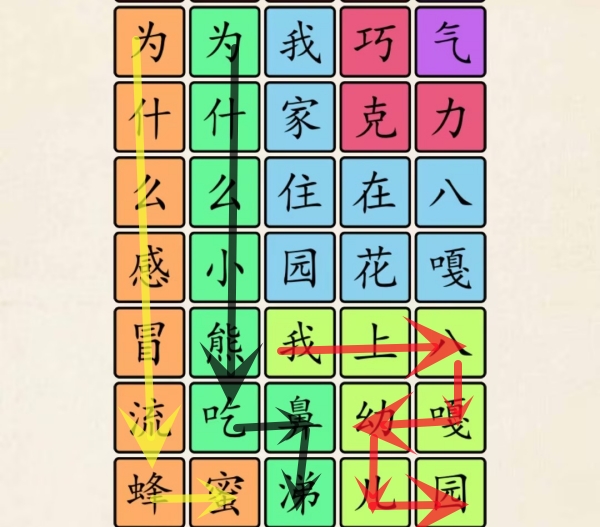Select the blue 花 tile
Image resolution: width=600 pixels, height=527 pixels.
375,268
